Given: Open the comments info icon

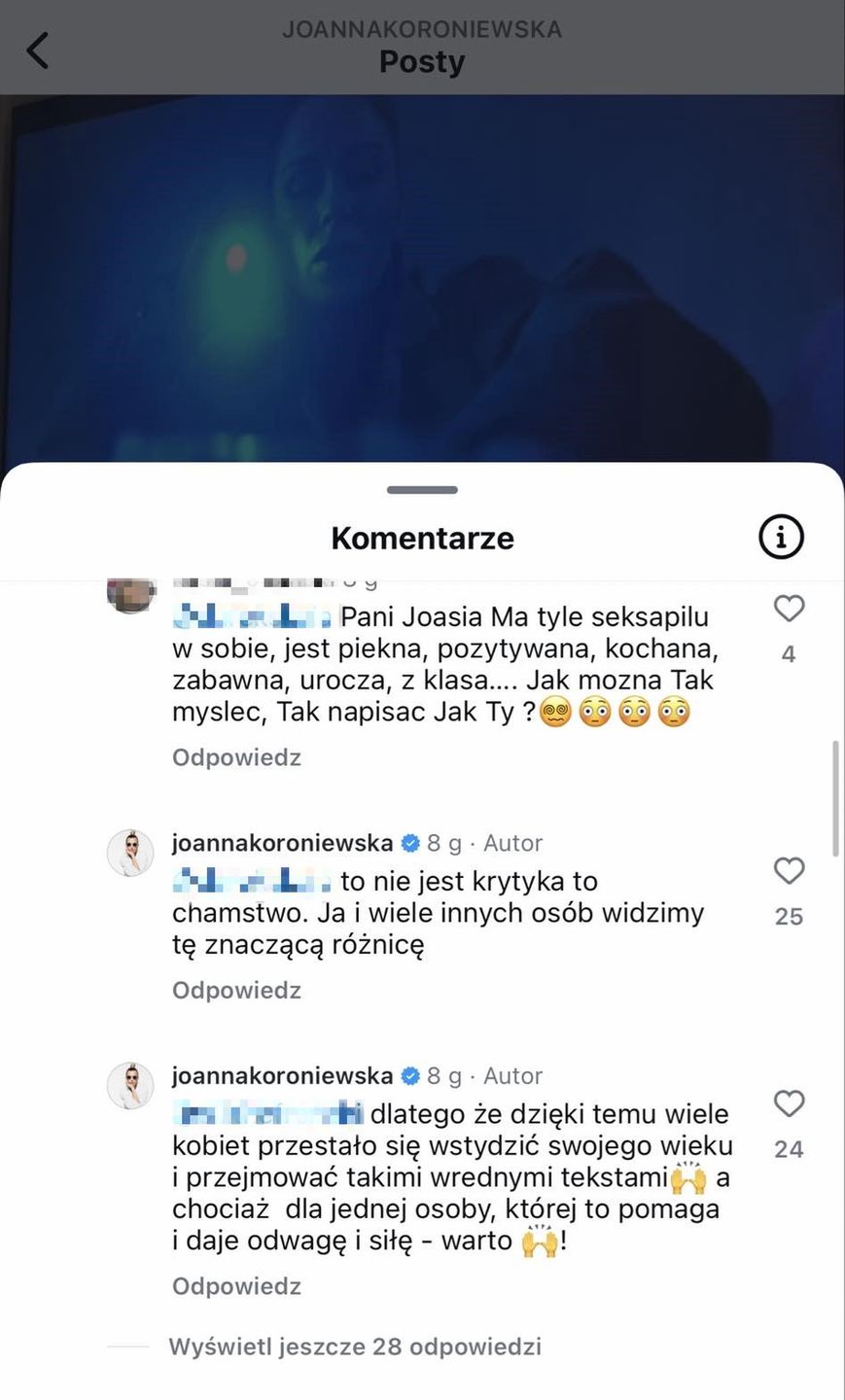Looking at the screenshot, I should click(x=781, y=537).
